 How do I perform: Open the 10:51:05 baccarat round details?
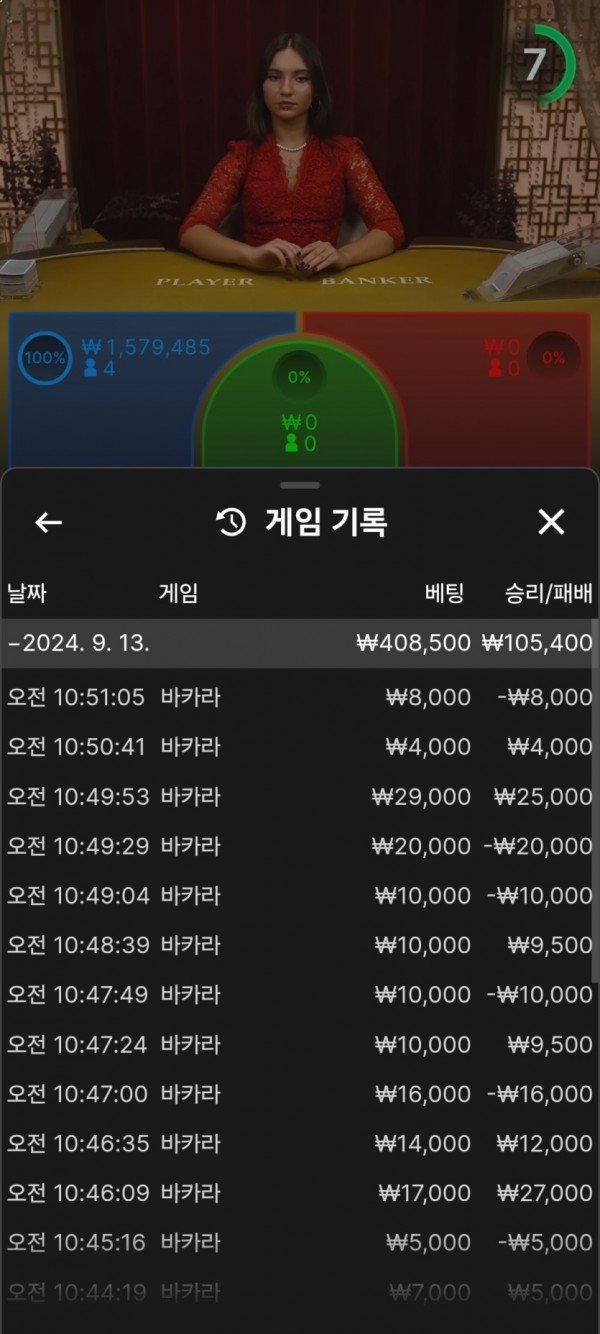coord(298,697)
